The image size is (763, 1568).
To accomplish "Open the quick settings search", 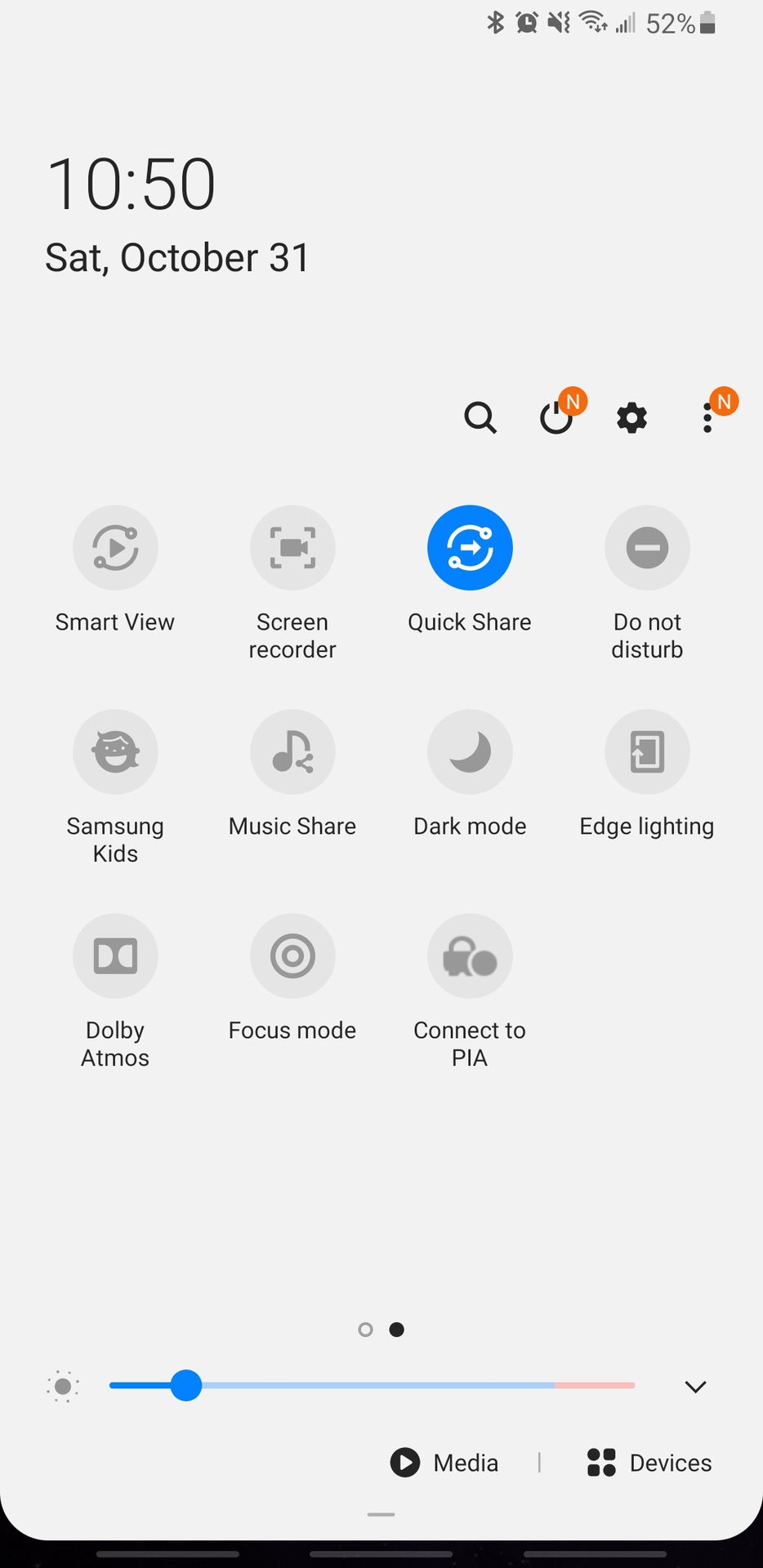I will (x=480, y=418).
